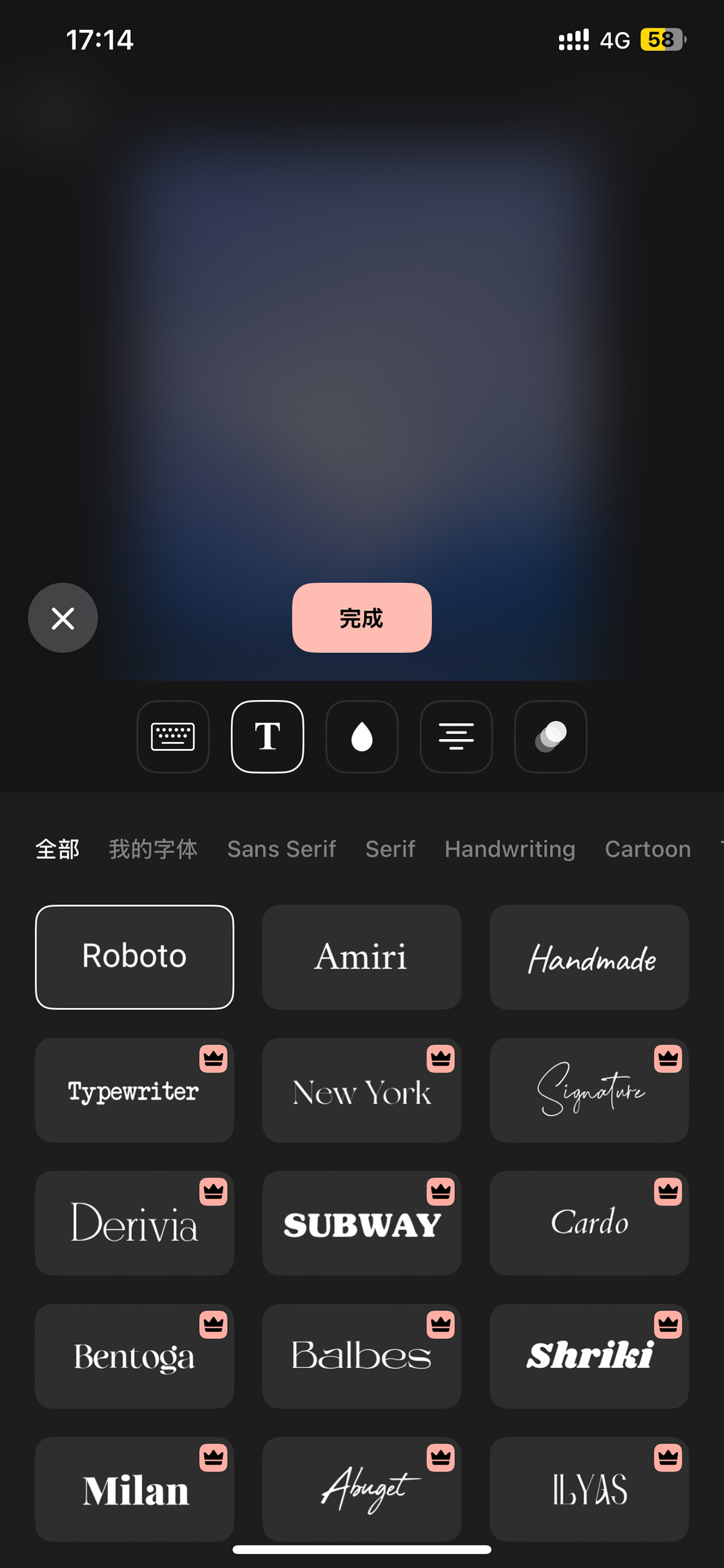Select the text color droplet tool

click(x=362, y=737)
